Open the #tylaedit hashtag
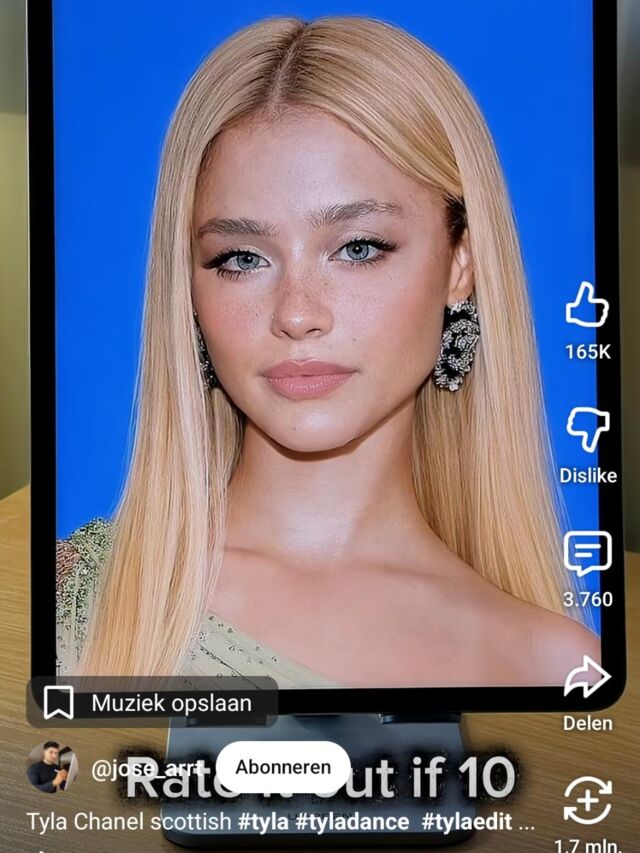Viewport: 640px width, 853px height. (x=467, y=822)
